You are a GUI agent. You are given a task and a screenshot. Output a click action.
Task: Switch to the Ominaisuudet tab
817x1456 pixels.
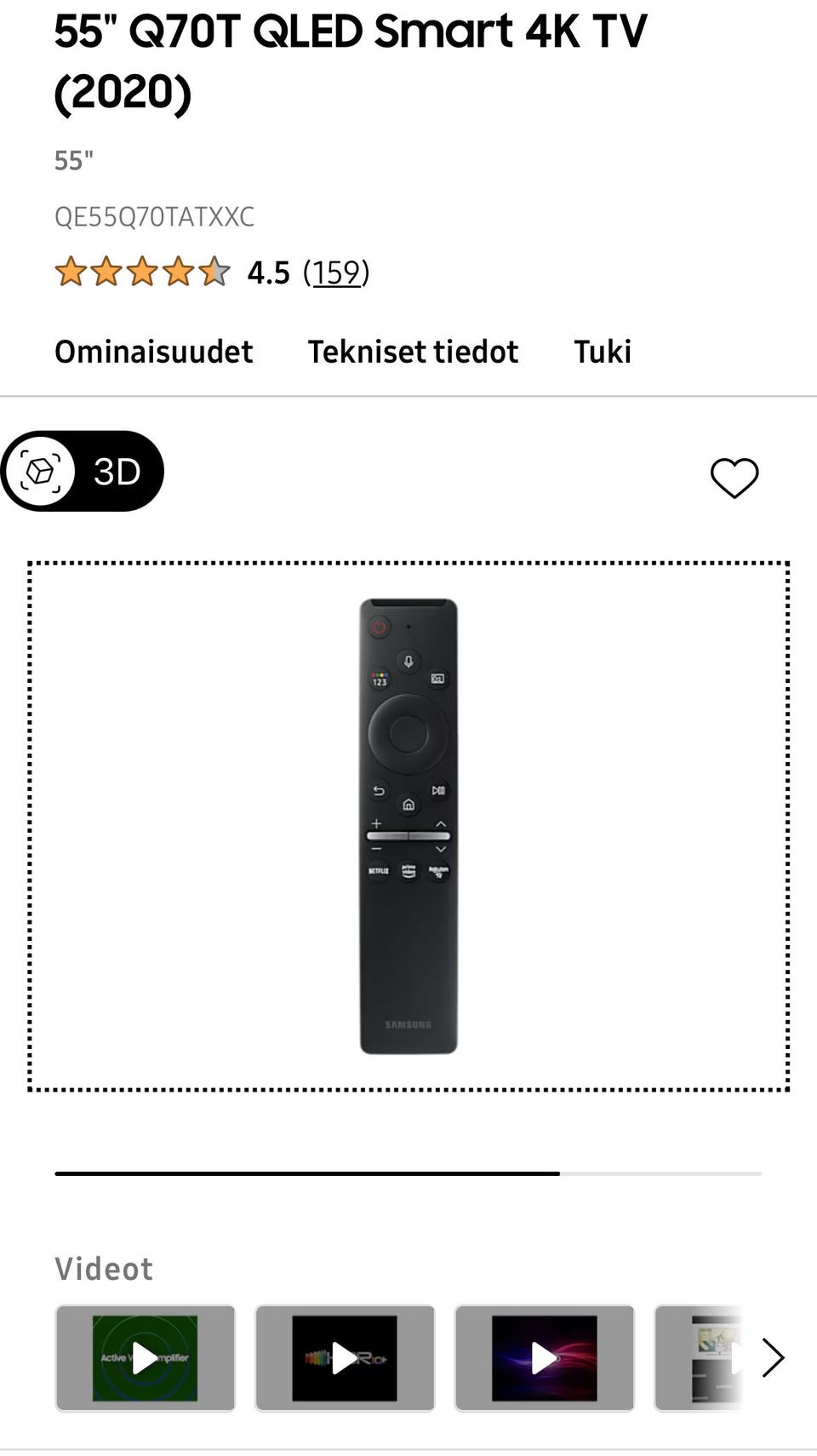point(153,352)
